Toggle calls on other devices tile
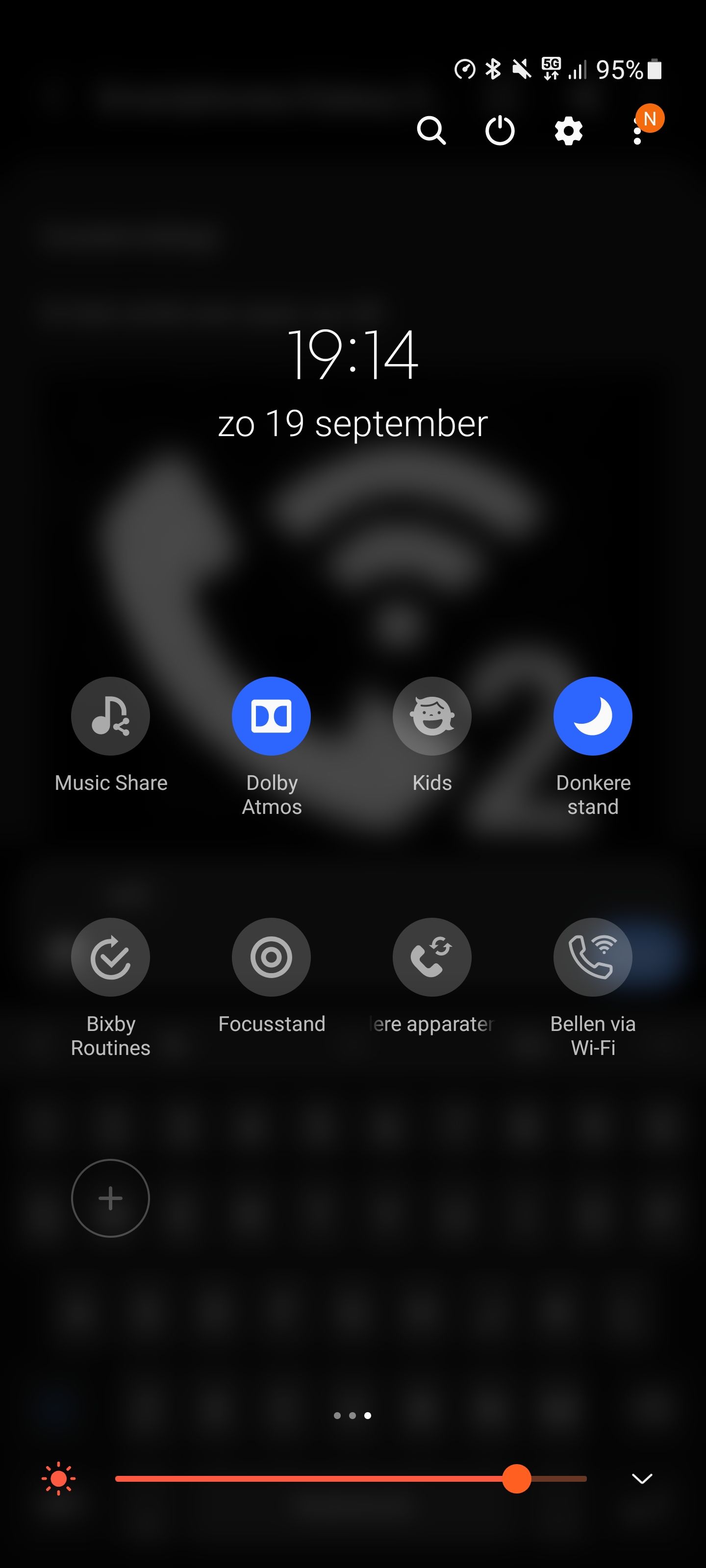This screenshot has height=1568, width=706. (x=432, y=957)
